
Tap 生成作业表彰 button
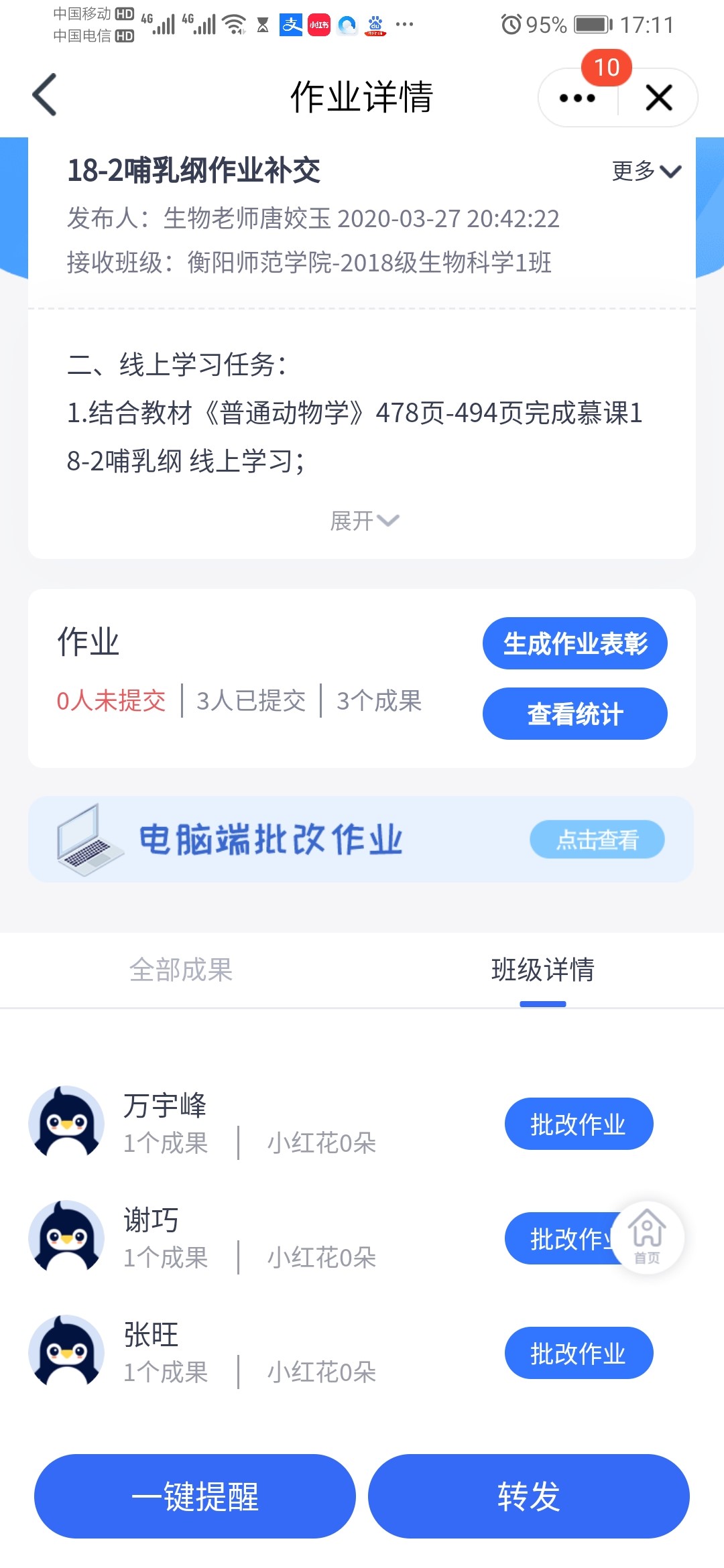(575, 643)
